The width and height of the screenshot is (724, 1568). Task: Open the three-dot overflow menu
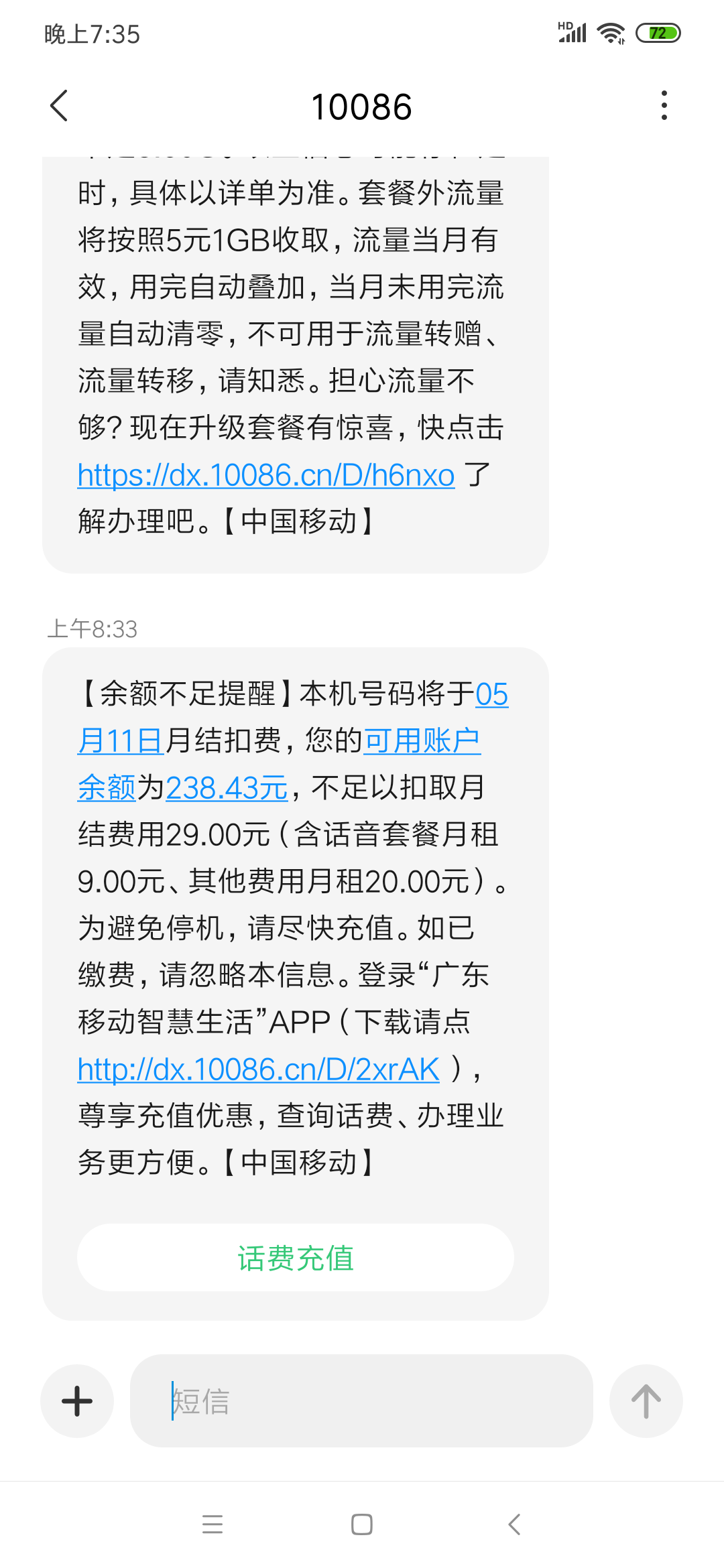coord(664,106)
